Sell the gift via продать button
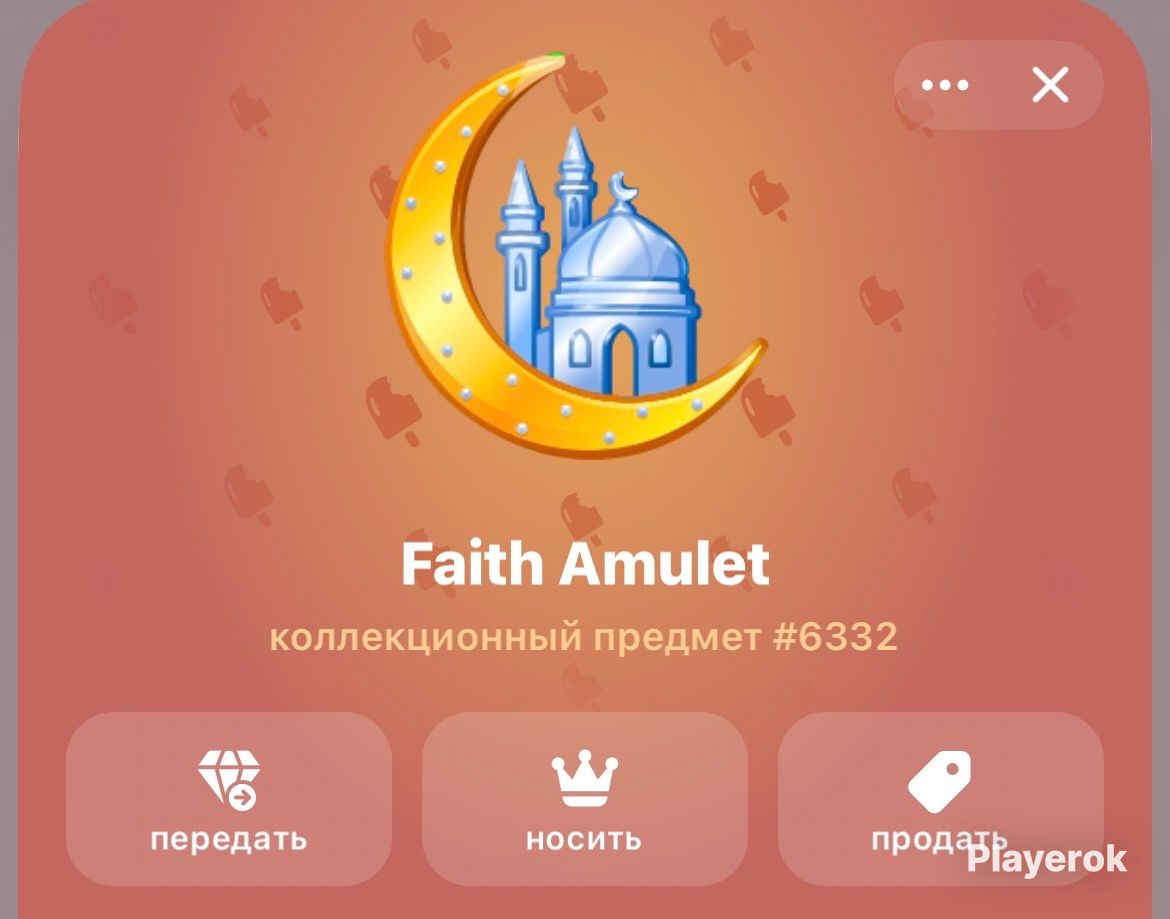 940,799
